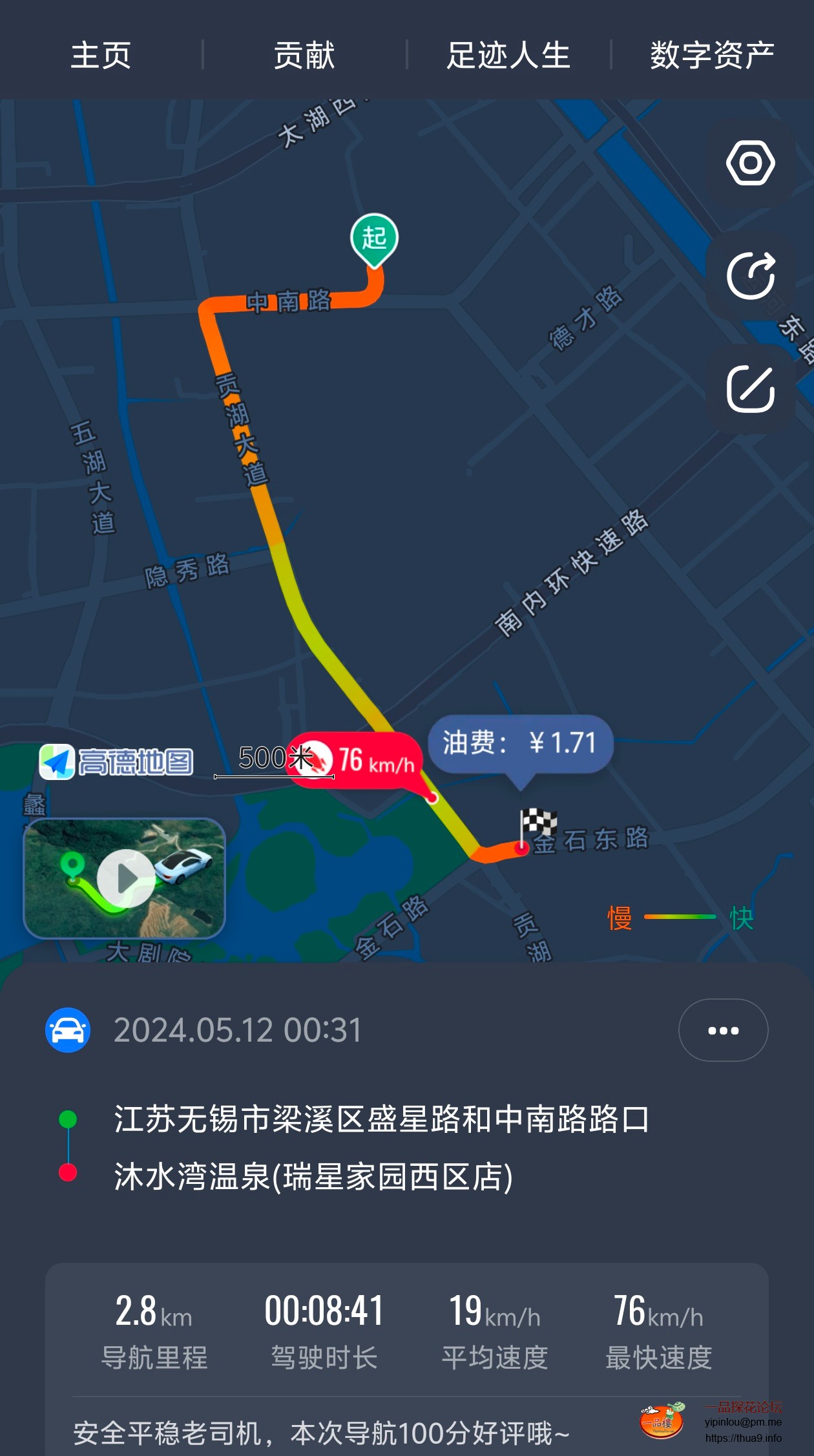
Task: Tap the edit pencil icon
Action: [x=750, y=388]
